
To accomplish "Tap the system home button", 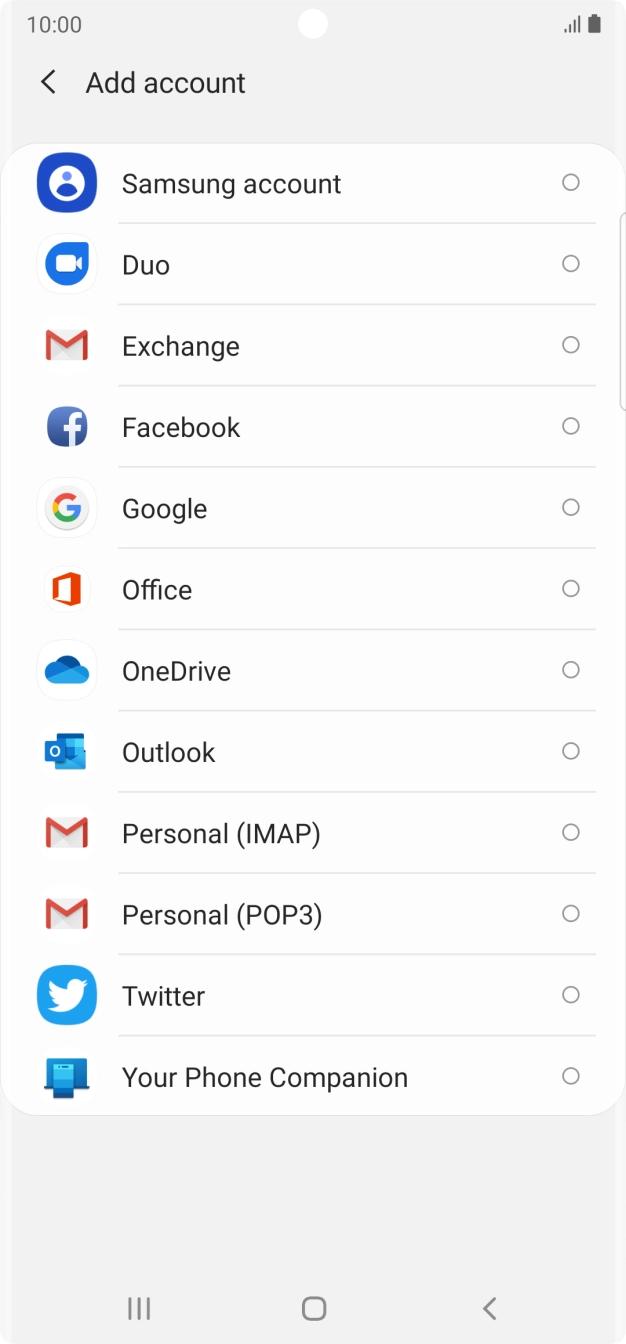I will pyautogui.click(x=314, y=1308).
